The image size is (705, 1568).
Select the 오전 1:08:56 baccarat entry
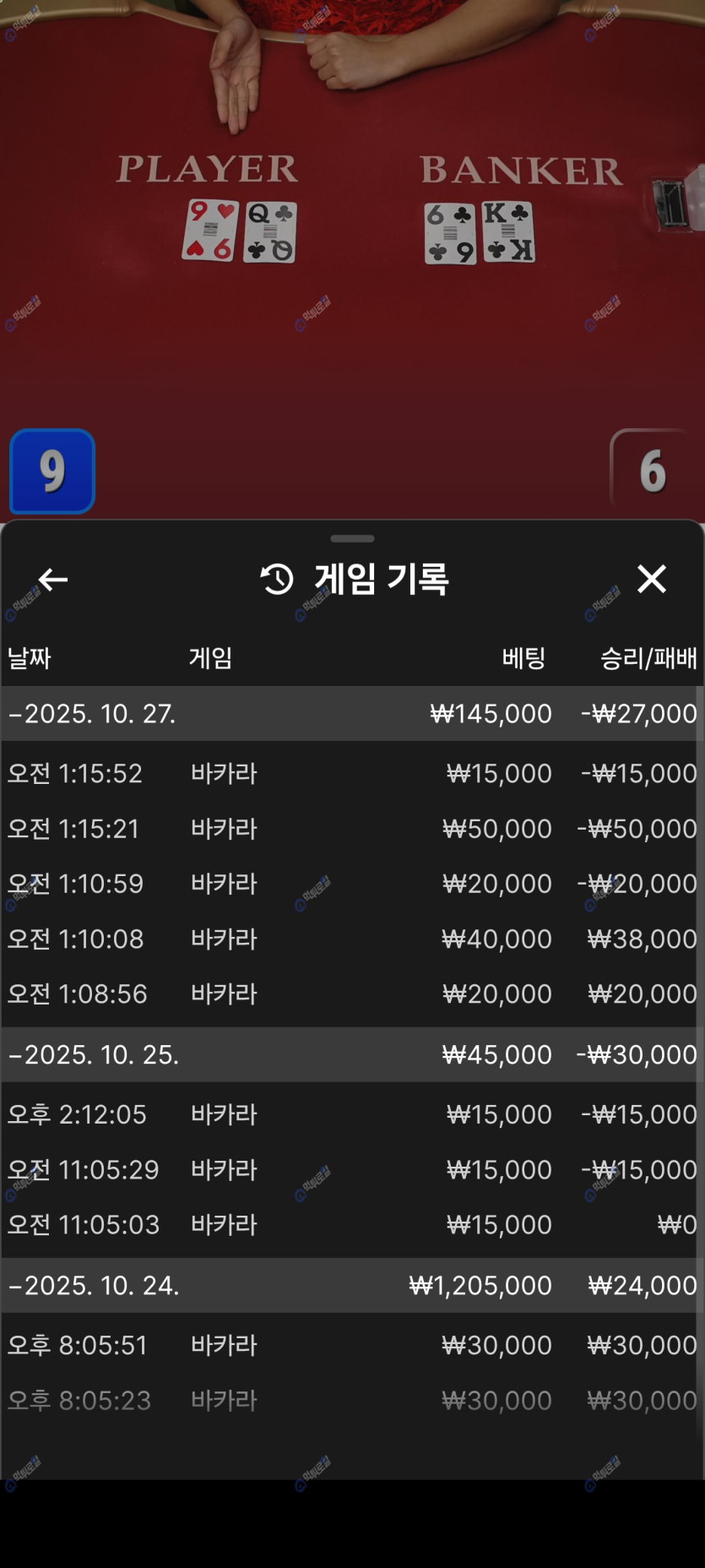point(352,994)
